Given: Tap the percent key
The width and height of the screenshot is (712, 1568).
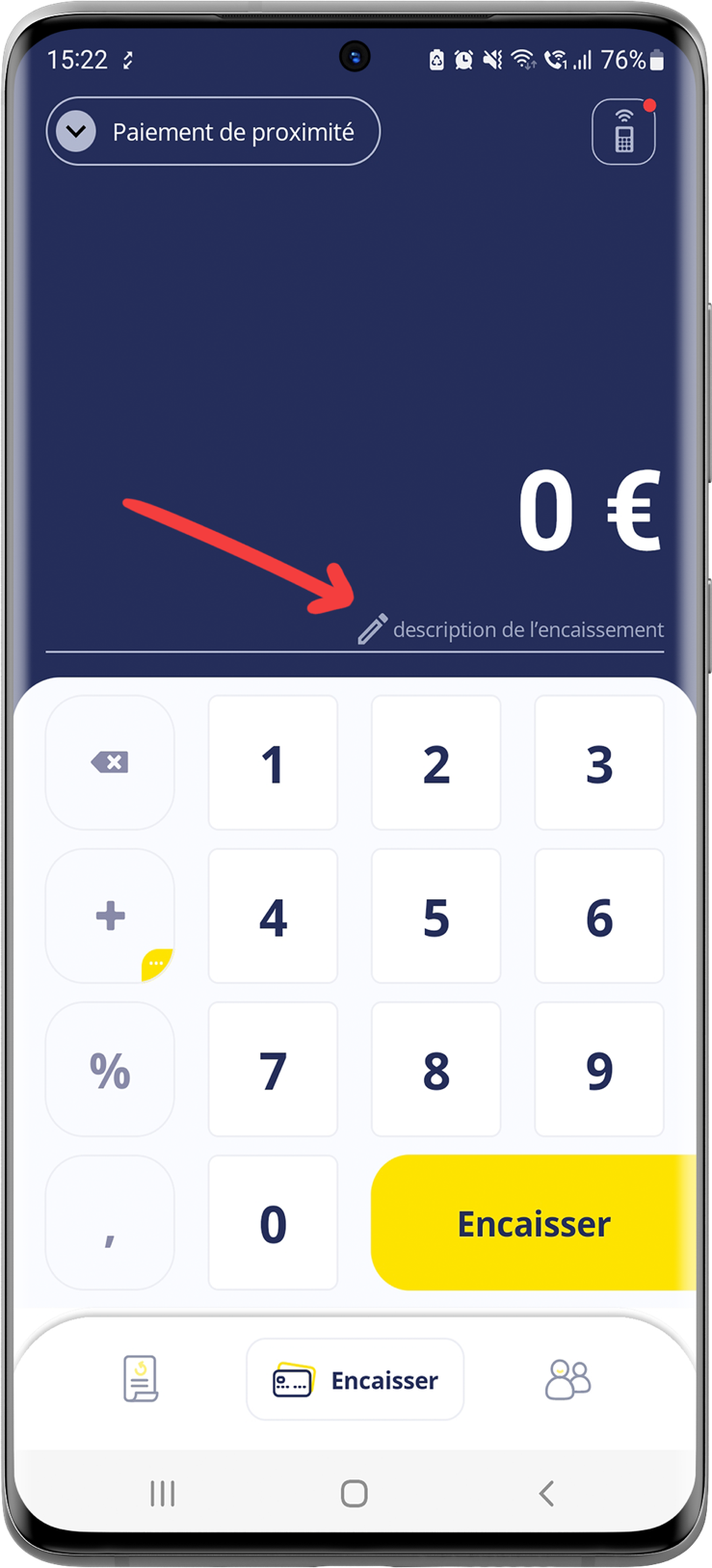Looking at the screenshot, I should [110, 1070].
